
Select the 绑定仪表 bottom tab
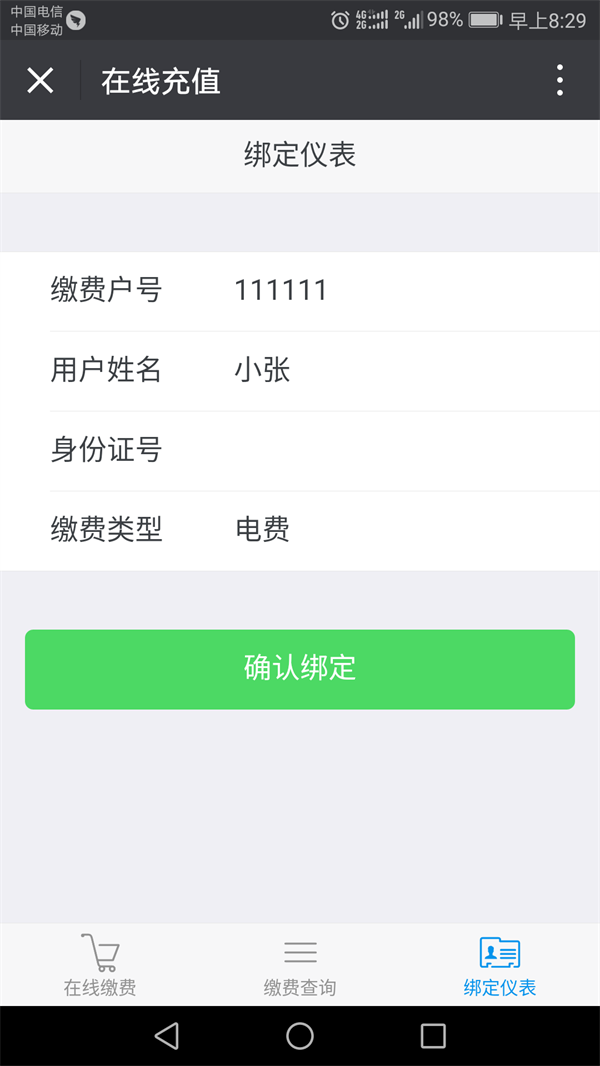499,965
